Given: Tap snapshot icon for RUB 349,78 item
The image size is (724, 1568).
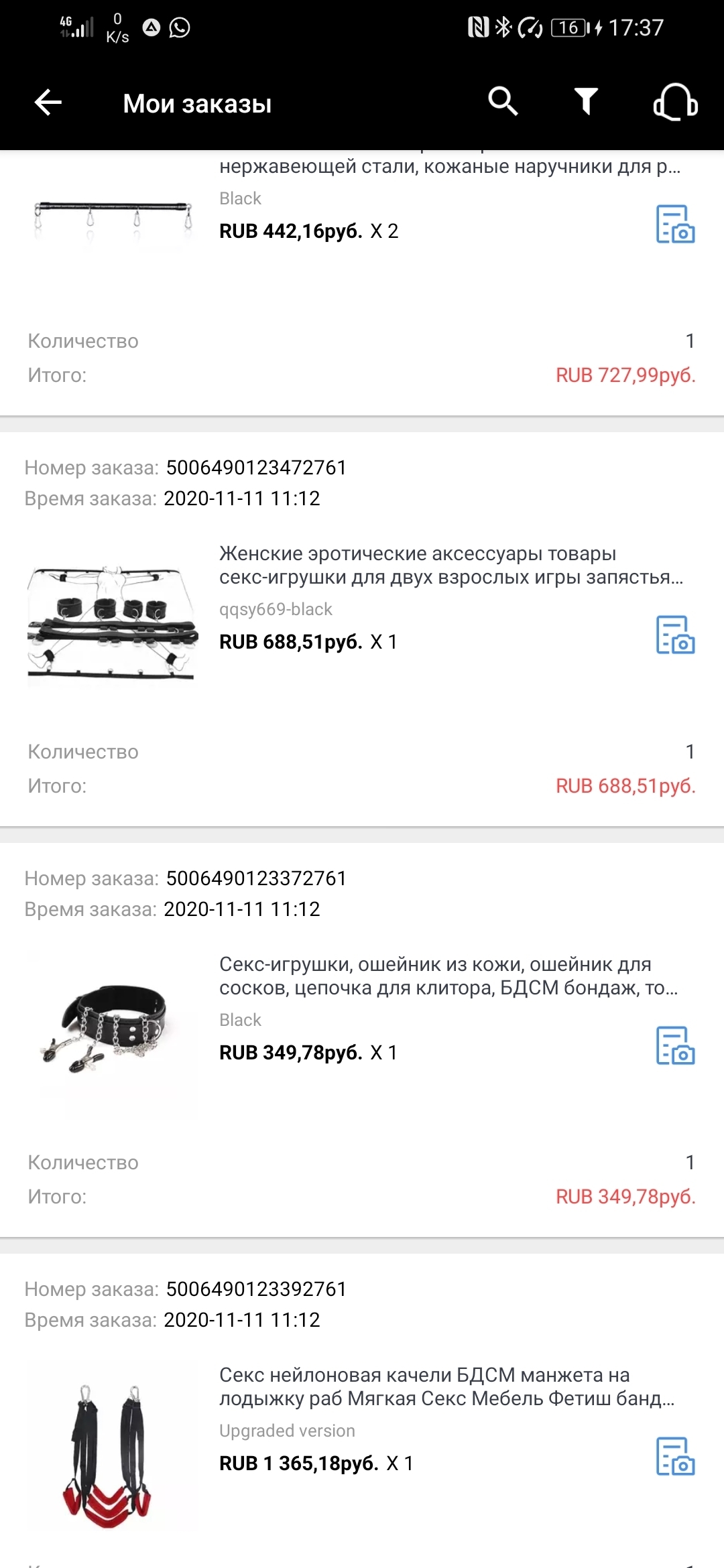Looking at the screenshot, I should tap(675, 1045).
